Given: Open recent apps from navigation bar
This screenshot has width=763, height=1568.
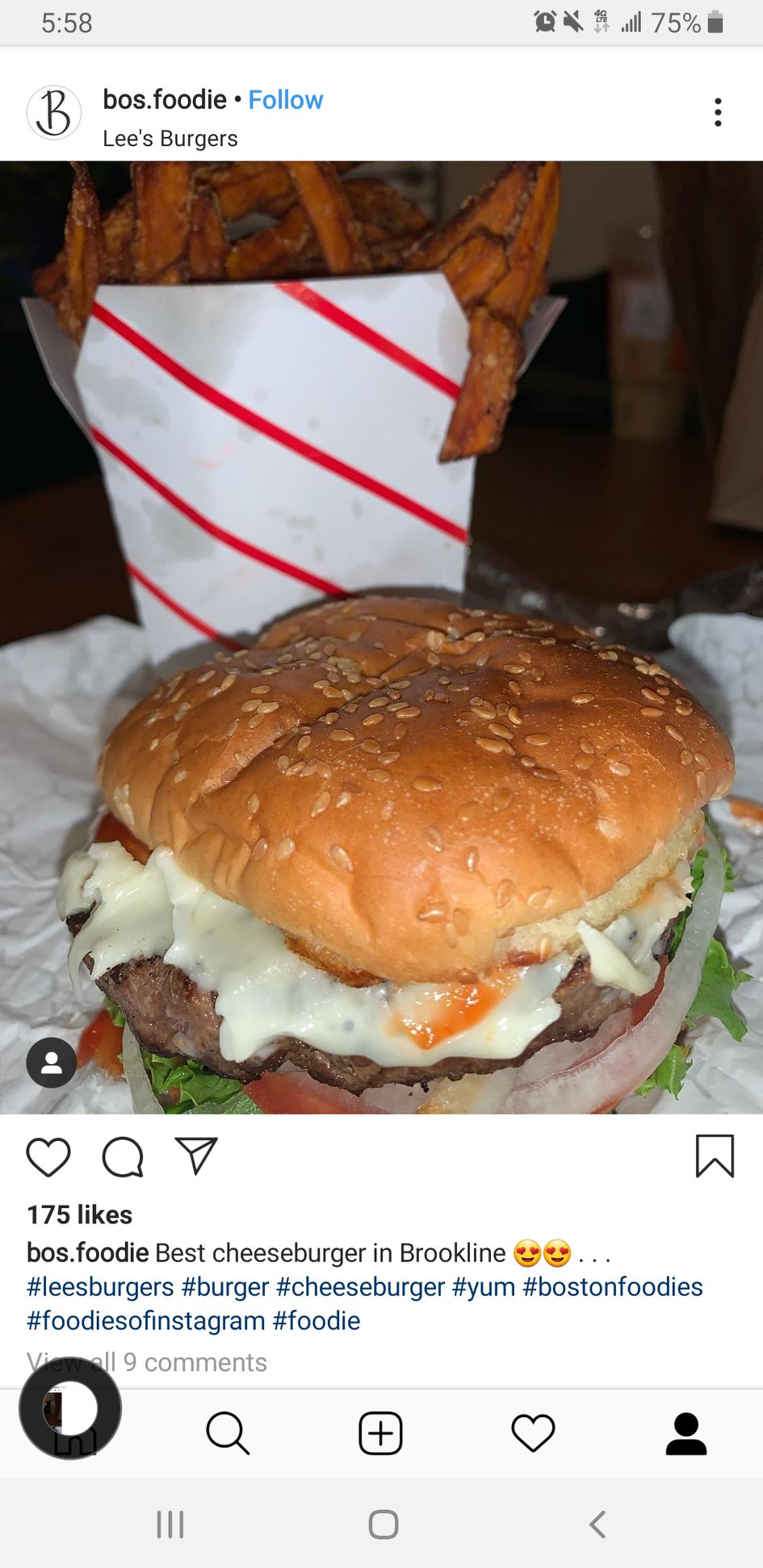Looking at the screenshot, I should (170, 1524).
